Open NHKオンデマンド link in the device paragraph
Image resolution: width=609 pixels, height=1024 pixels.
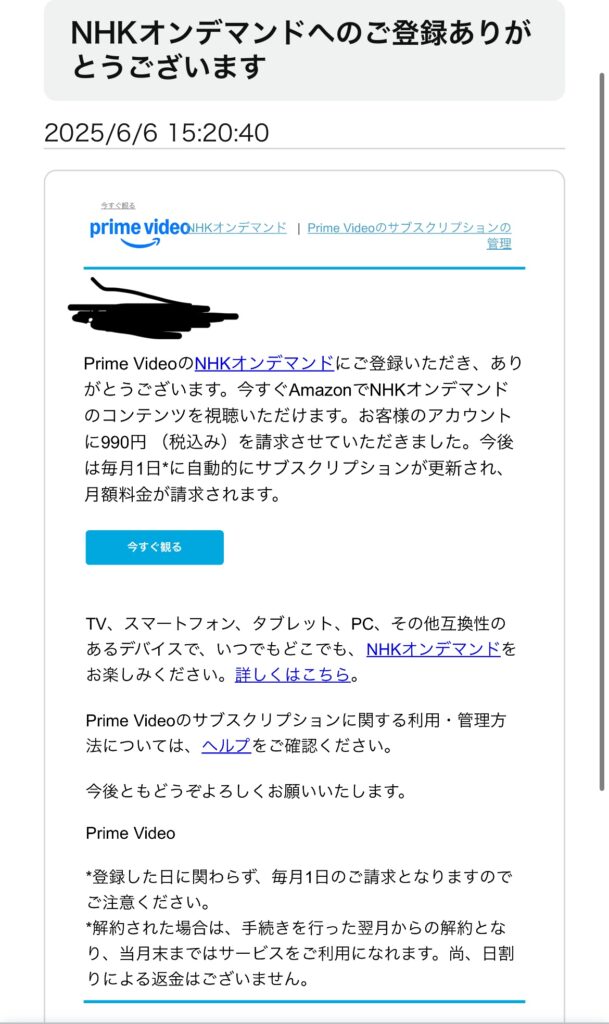click(433, 649)
